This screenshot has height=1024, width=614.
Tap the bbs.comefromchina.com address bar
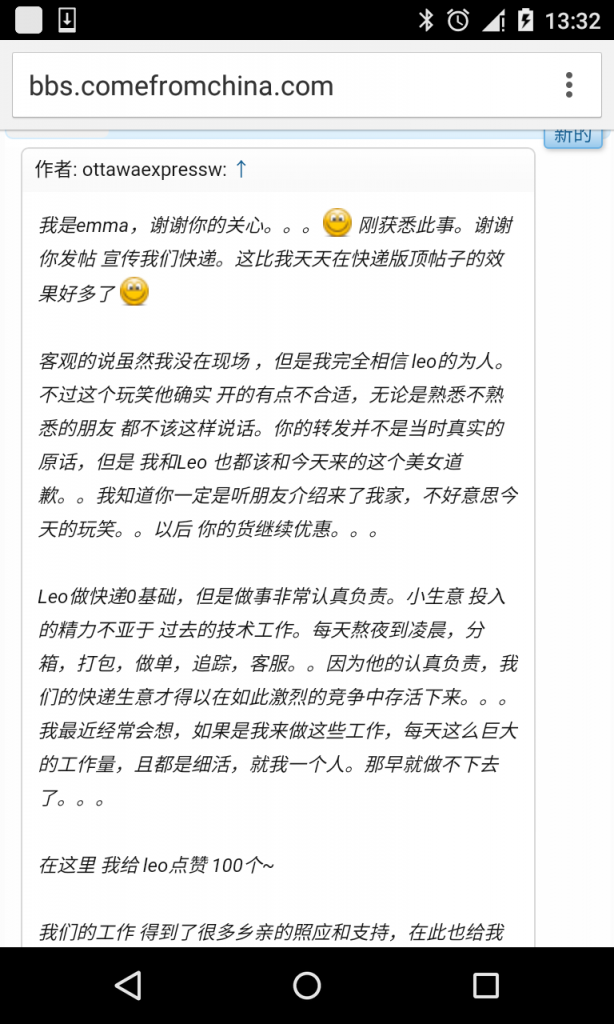(x=281, y=86)
